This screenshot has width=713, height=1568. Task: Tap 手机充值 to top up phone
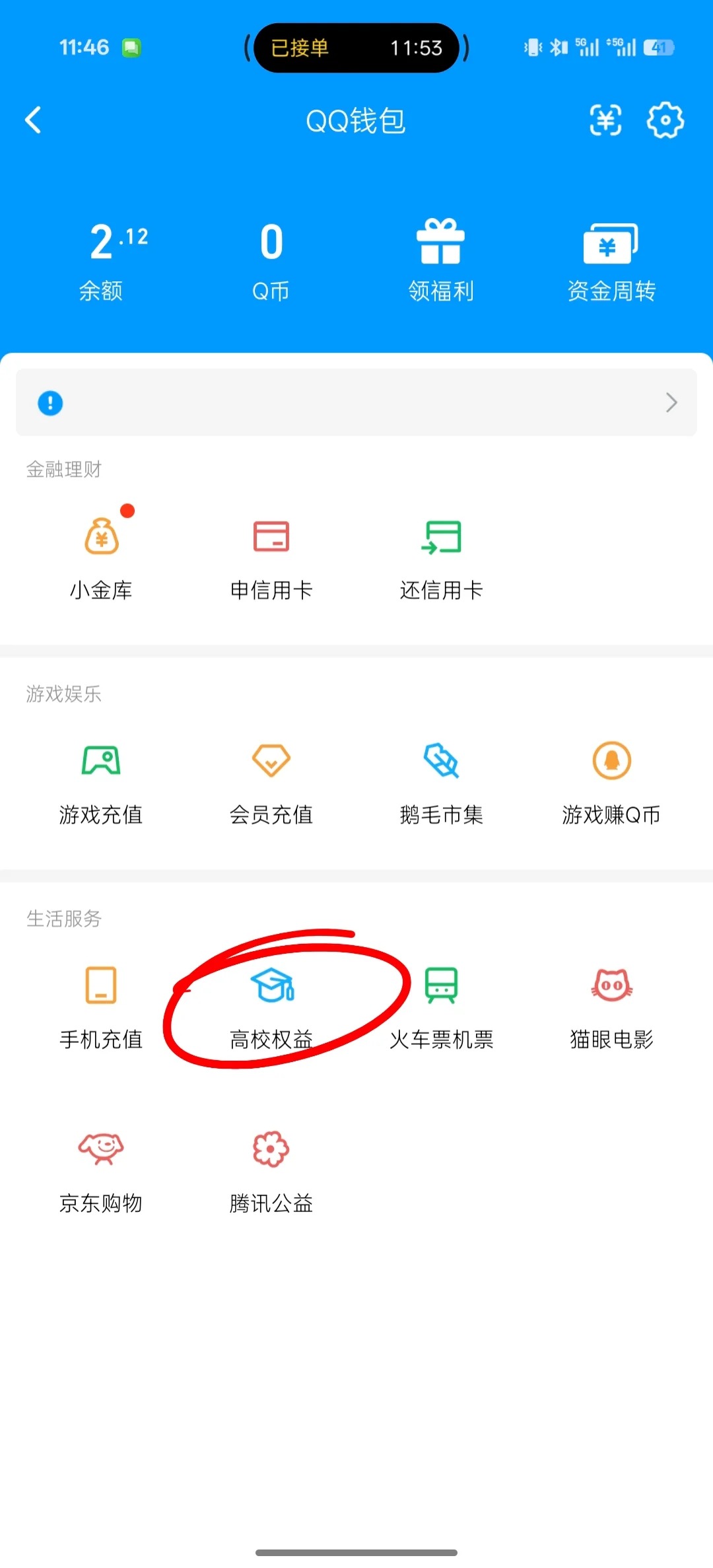(x=102, y=1007)
